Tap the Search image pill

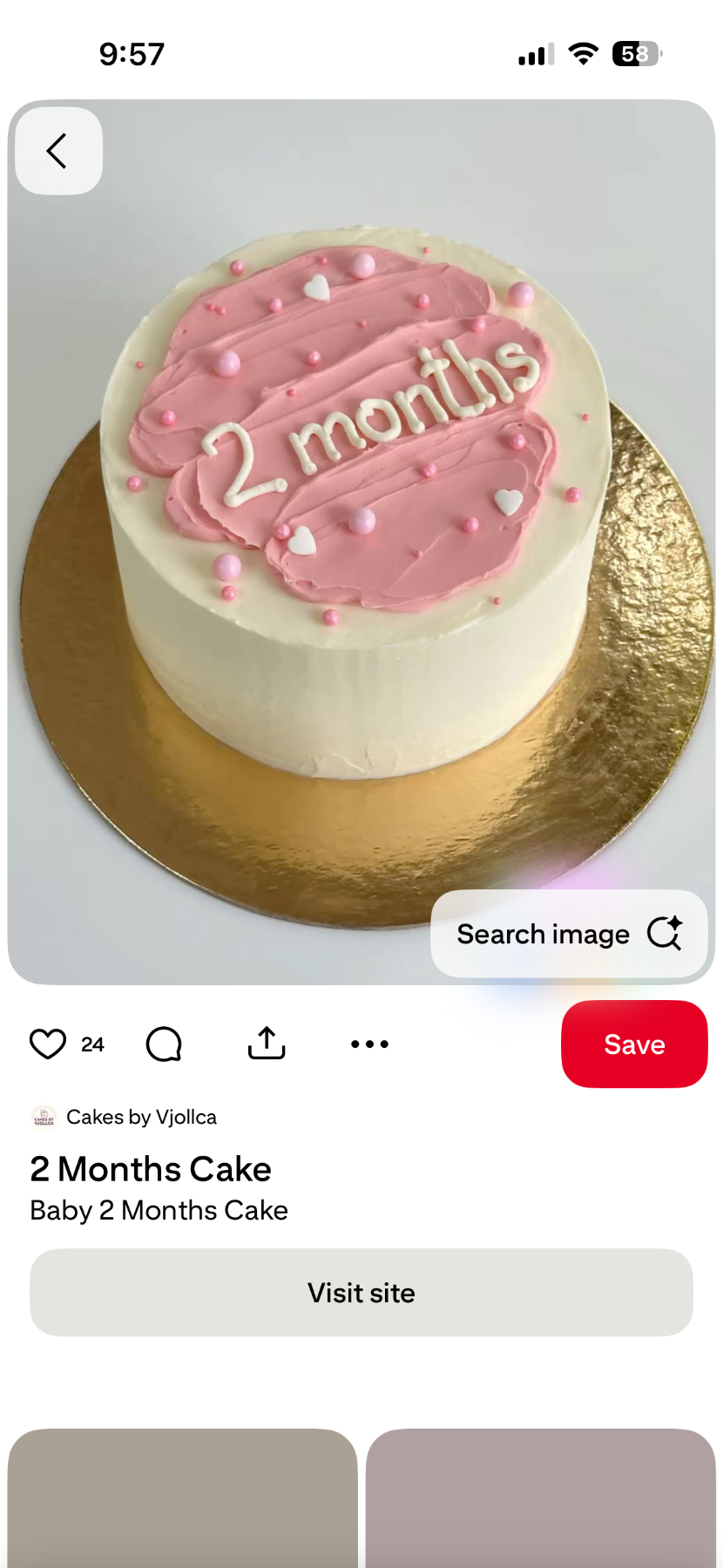(544, 933)
